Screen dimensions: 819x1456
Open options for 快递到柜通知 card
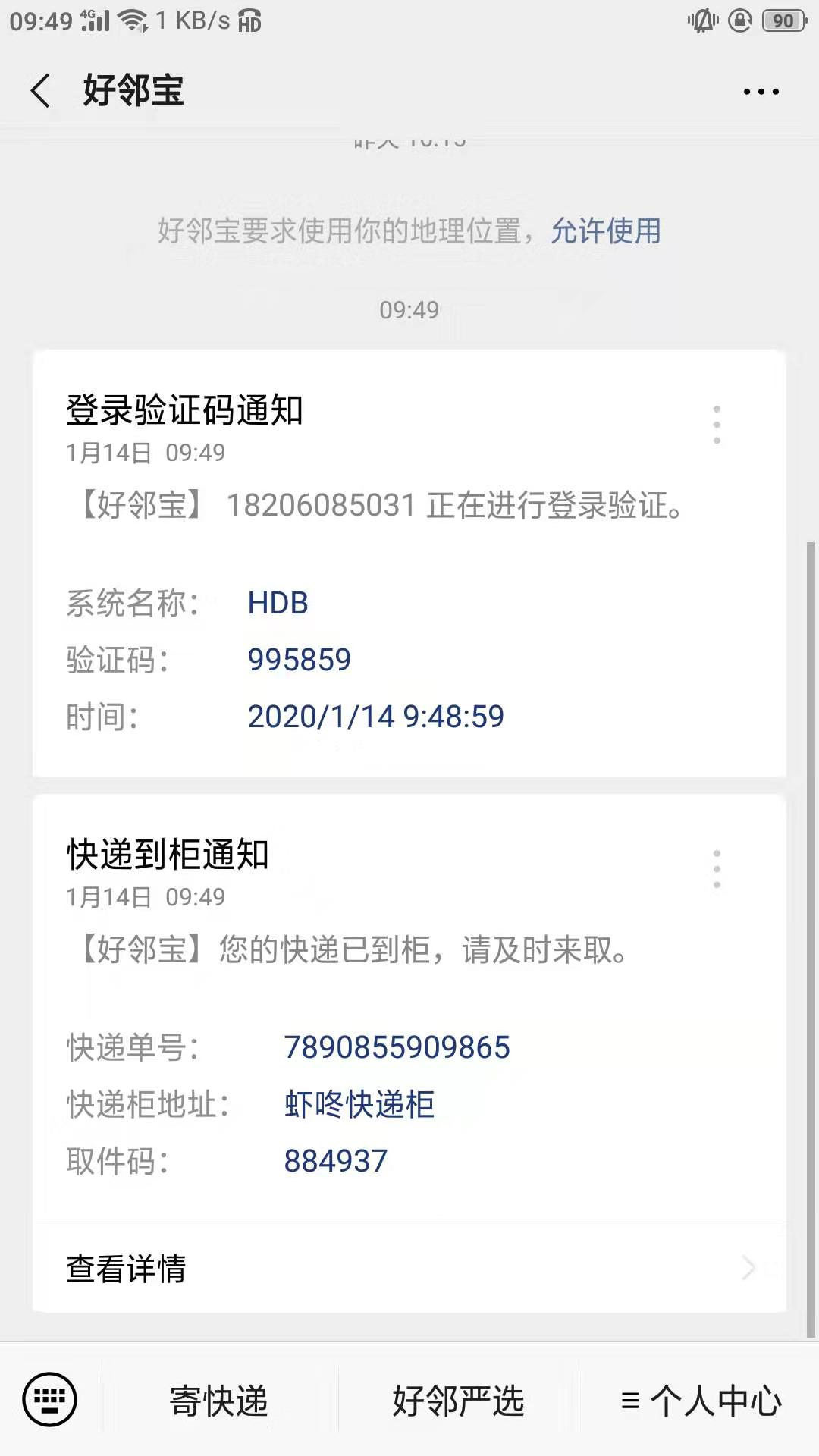717,869
